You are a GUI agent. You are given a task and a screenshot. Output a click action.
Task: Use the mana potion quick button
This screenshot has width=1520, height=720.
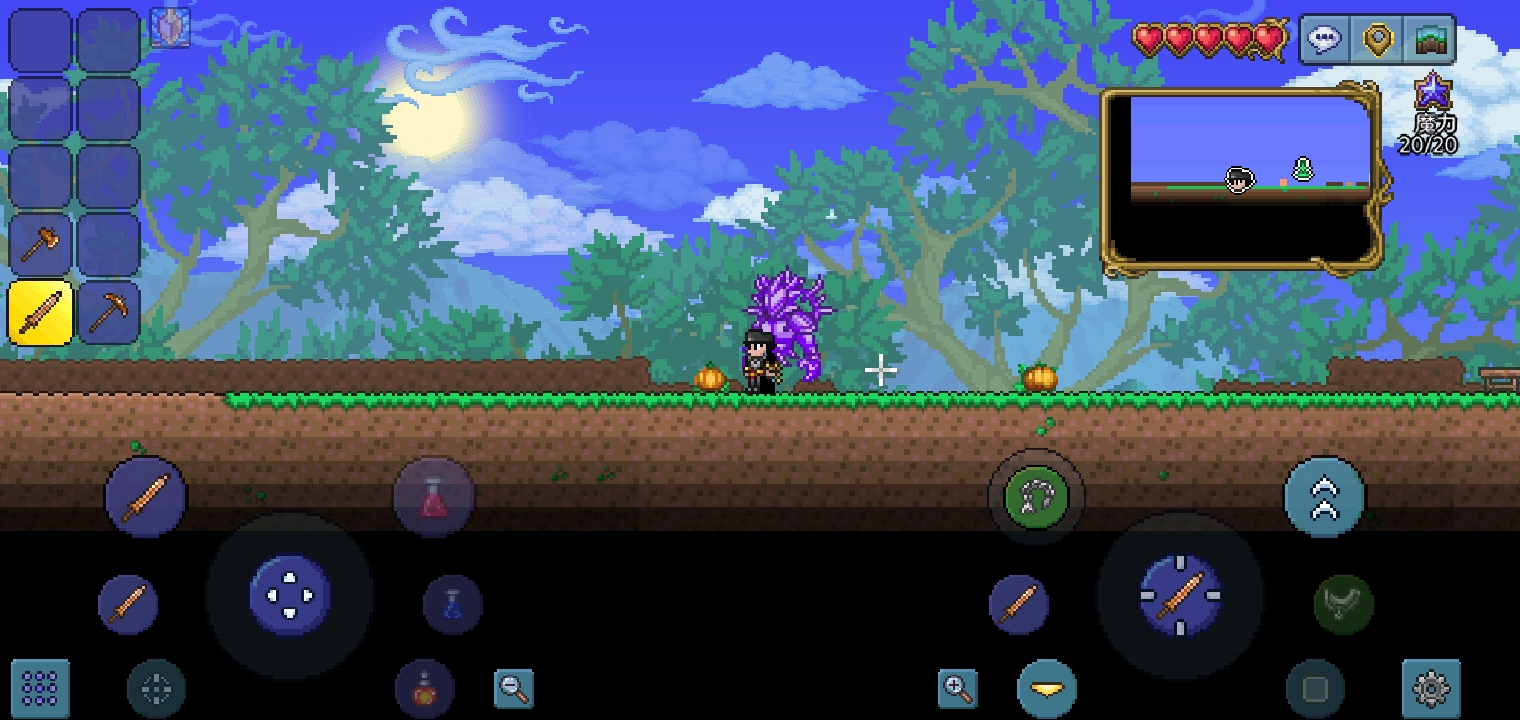(x=452, y=604)
